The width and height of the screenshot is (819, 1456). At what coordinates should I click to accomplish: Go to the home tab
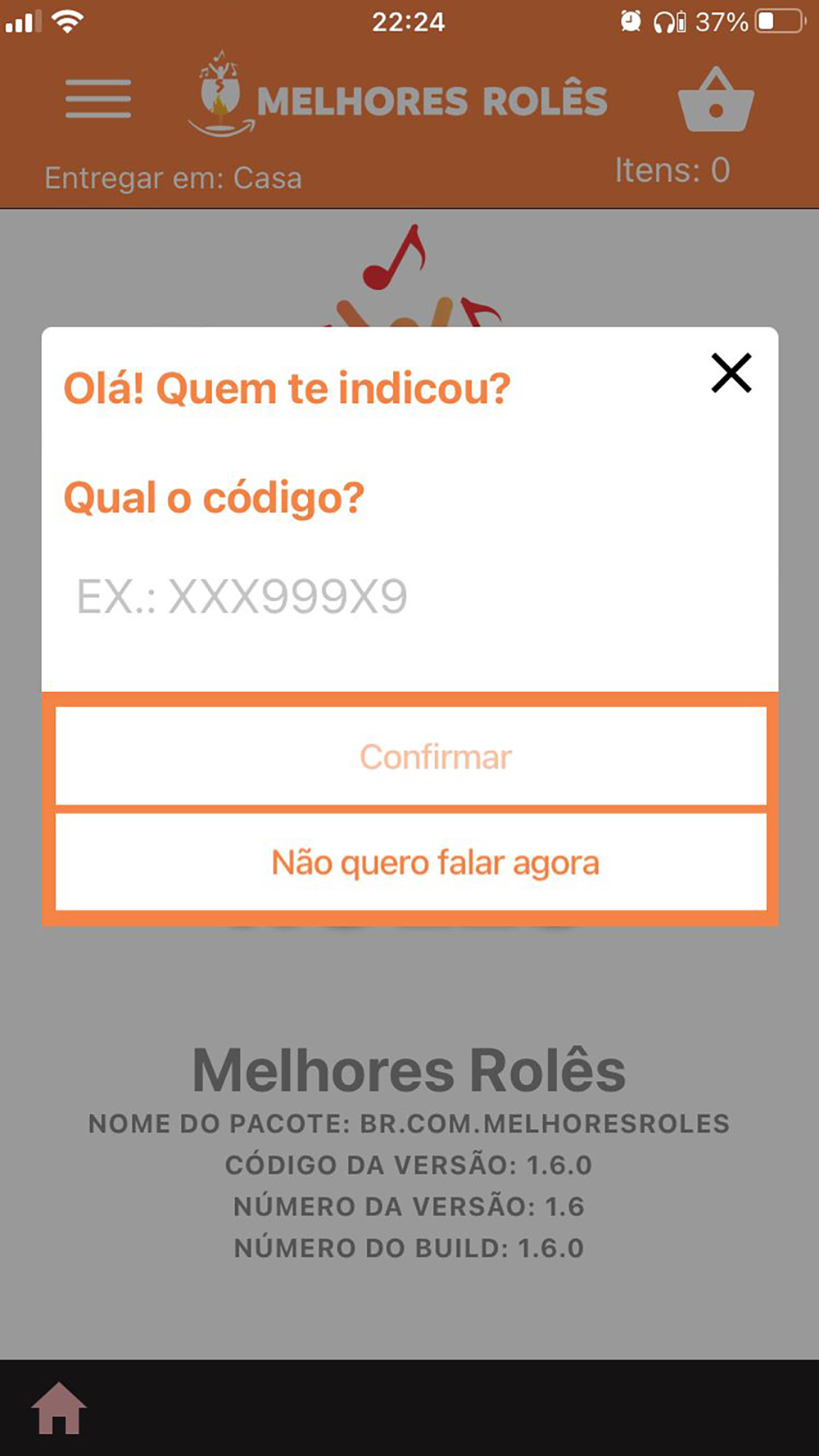[x=59, y=1409]
